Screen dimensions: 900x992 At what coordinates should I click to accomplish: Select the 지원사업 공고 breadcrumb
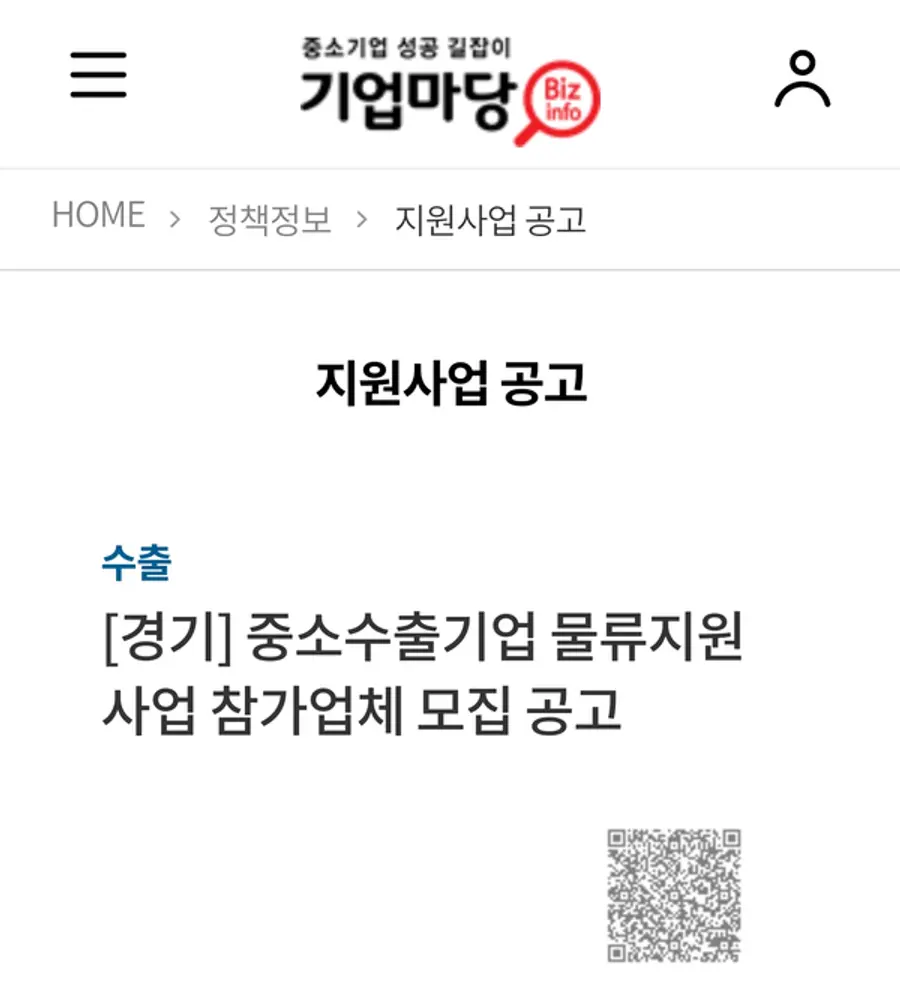coord(490,220)
